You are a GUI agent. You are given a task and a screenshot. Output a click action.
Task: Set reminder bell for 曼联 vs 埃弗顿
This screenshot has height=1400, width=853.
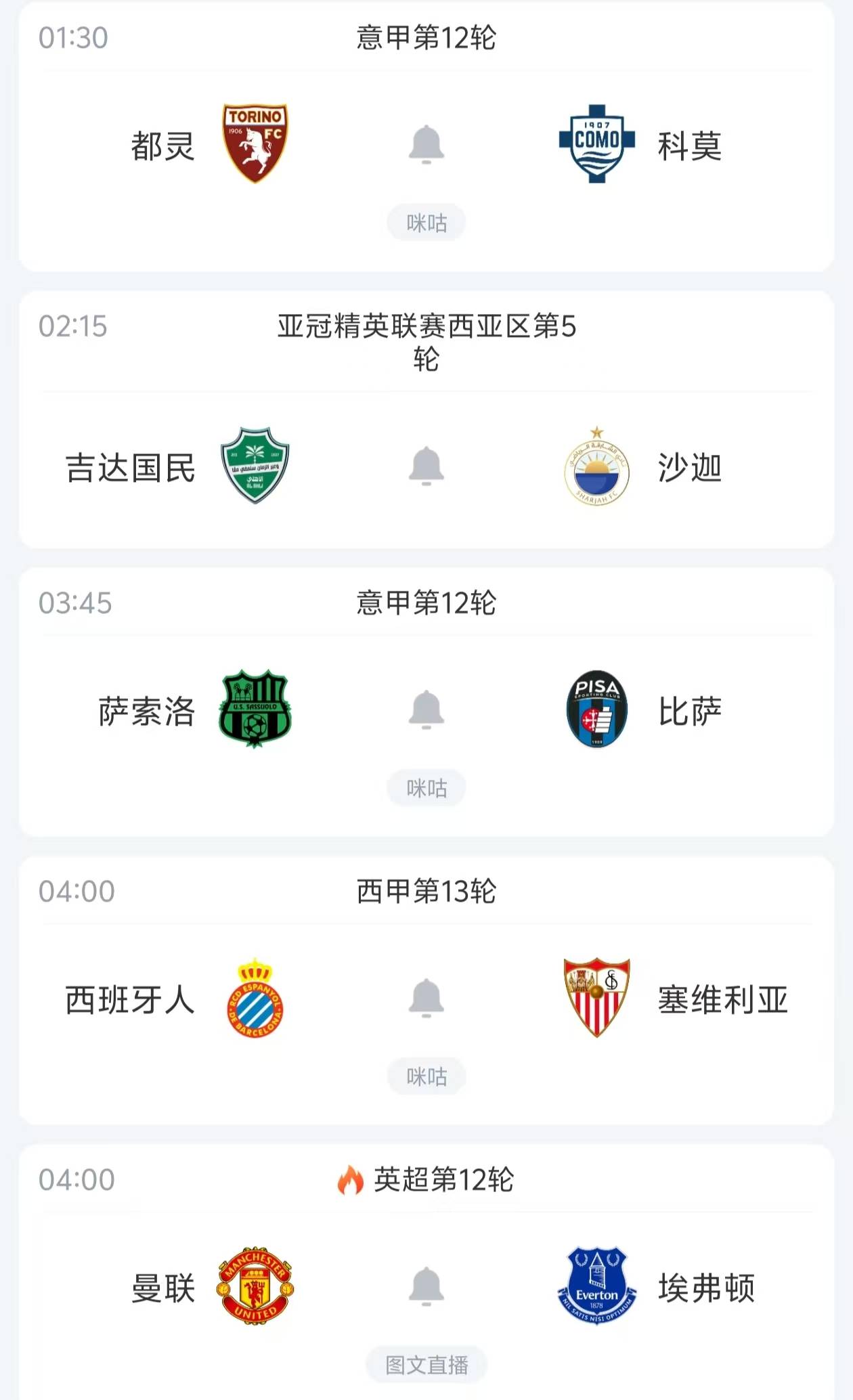(426, 1286)
